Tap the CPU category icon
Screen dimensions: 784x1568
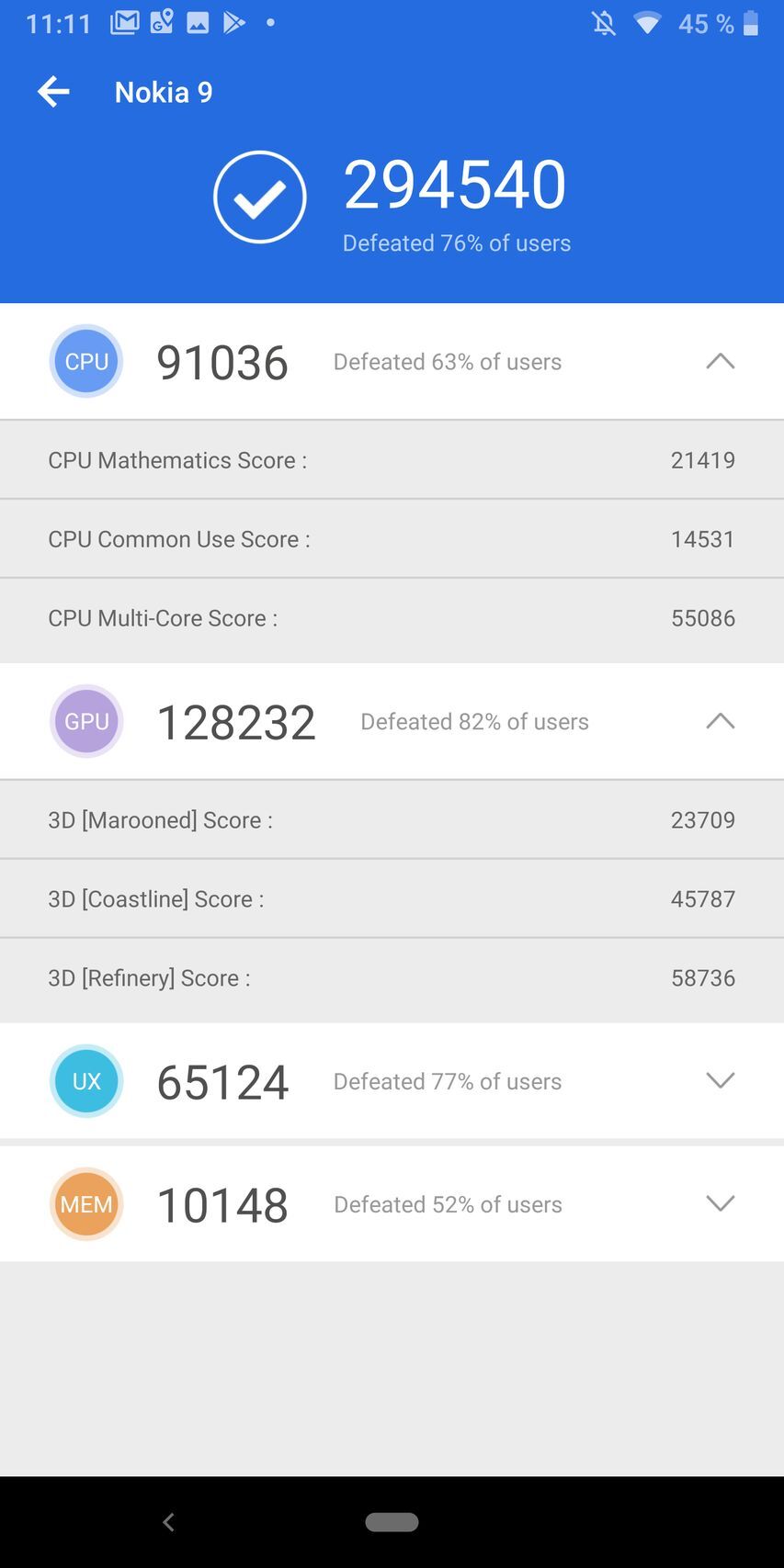85,361
